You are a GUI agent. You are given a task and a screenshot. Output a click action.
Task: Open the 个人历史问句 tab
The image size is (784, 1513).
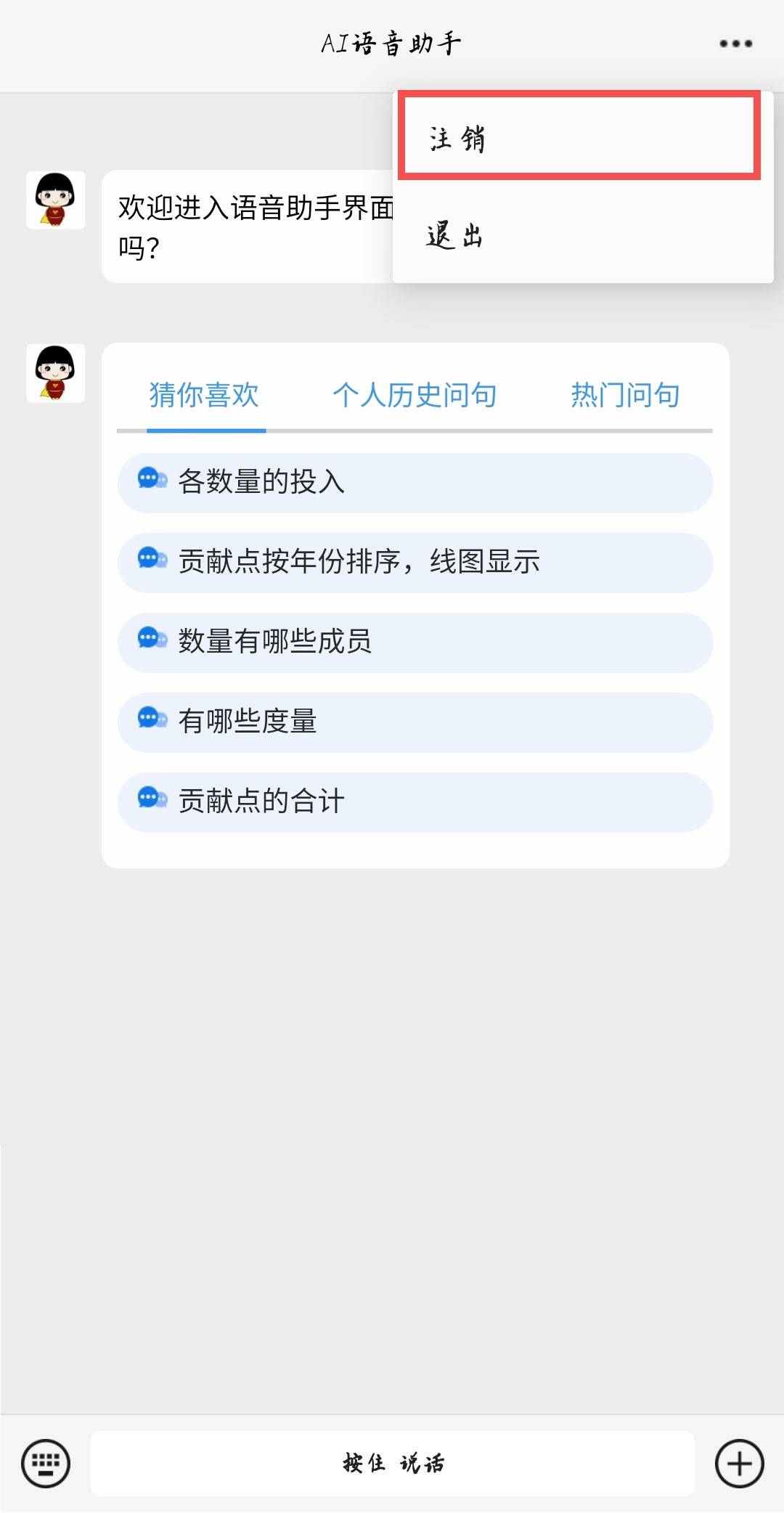[x=415, y=396]
